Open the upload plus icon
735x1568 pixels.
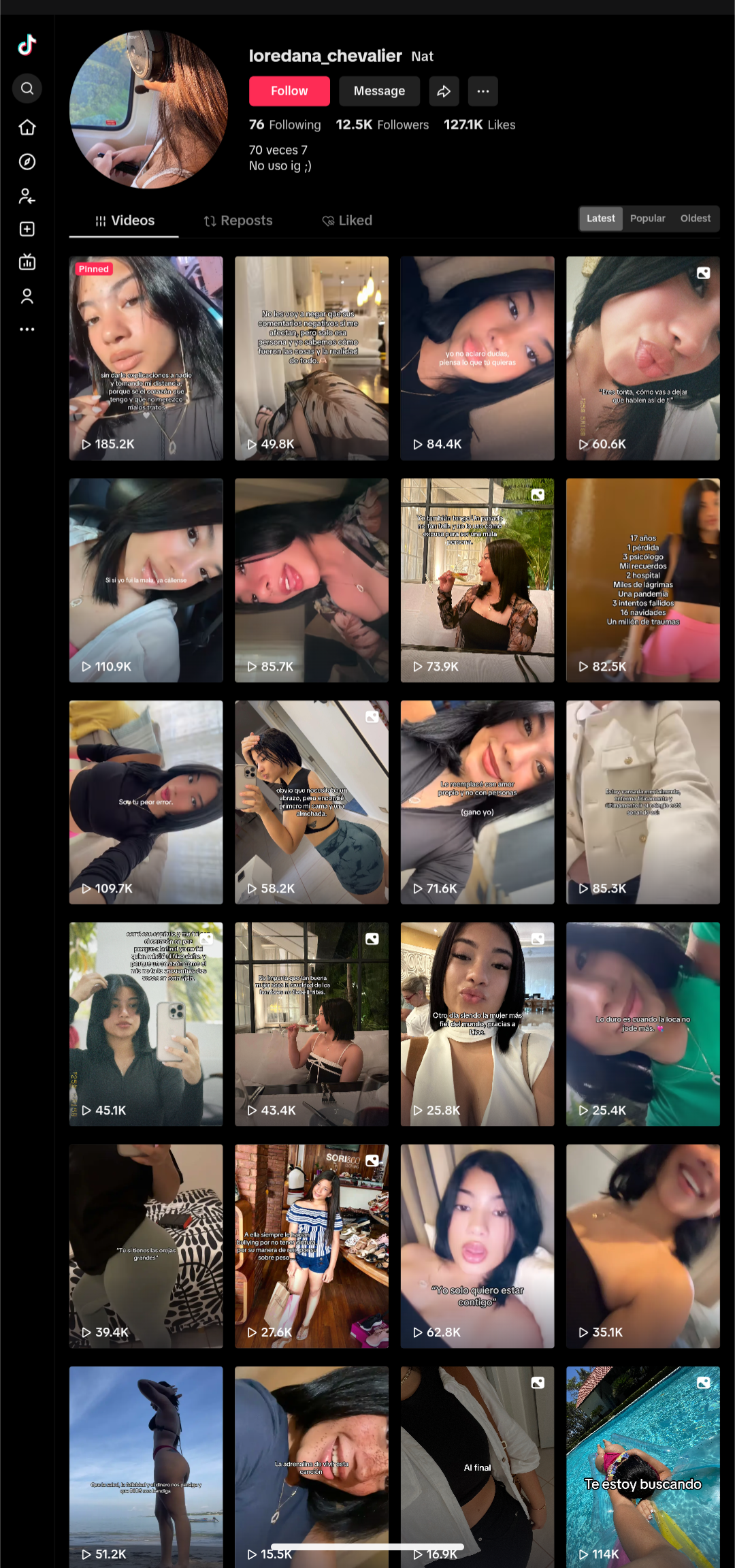click(x=27, y=229)
